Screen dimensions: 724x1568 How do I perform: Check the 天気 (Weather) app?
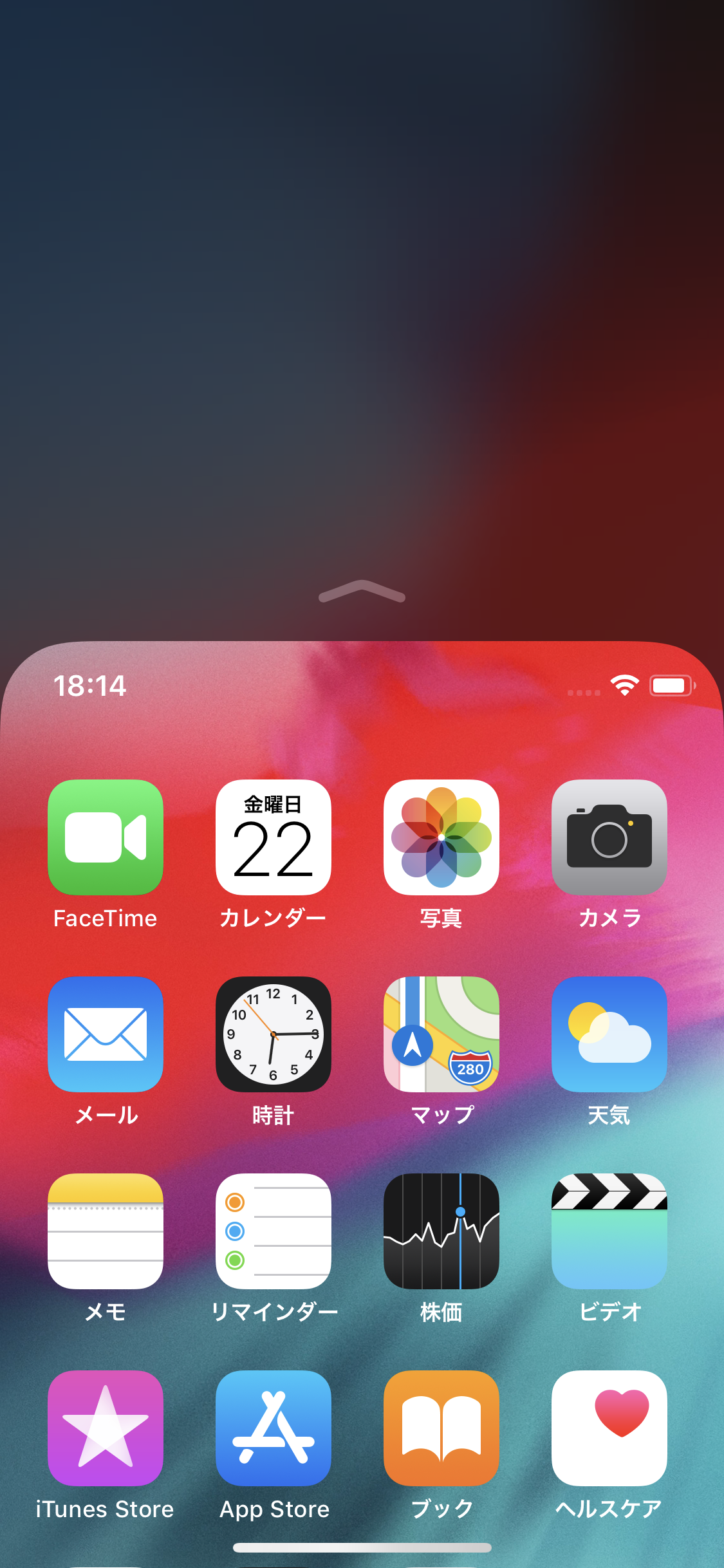pos(609,1034)
